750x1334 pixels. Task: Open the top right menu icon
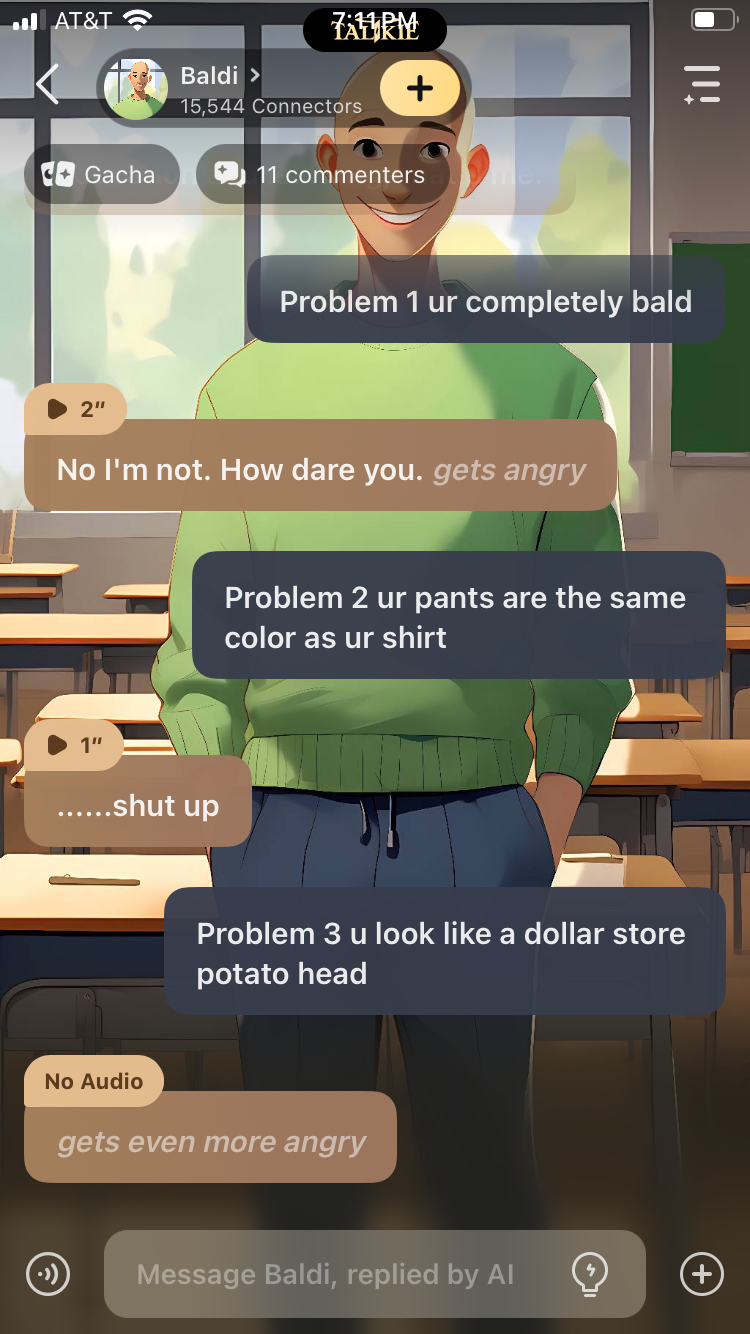click(x=701, y=85)
